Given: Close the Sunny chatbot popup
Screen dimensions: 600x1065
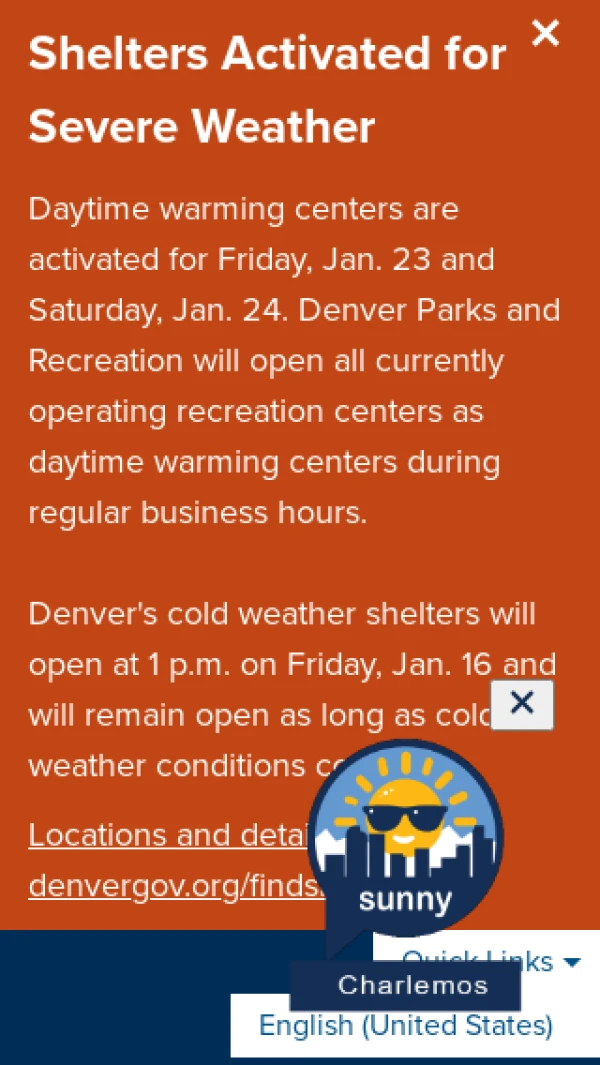Looking at the screenshot, I should click(x=521, y=704).
